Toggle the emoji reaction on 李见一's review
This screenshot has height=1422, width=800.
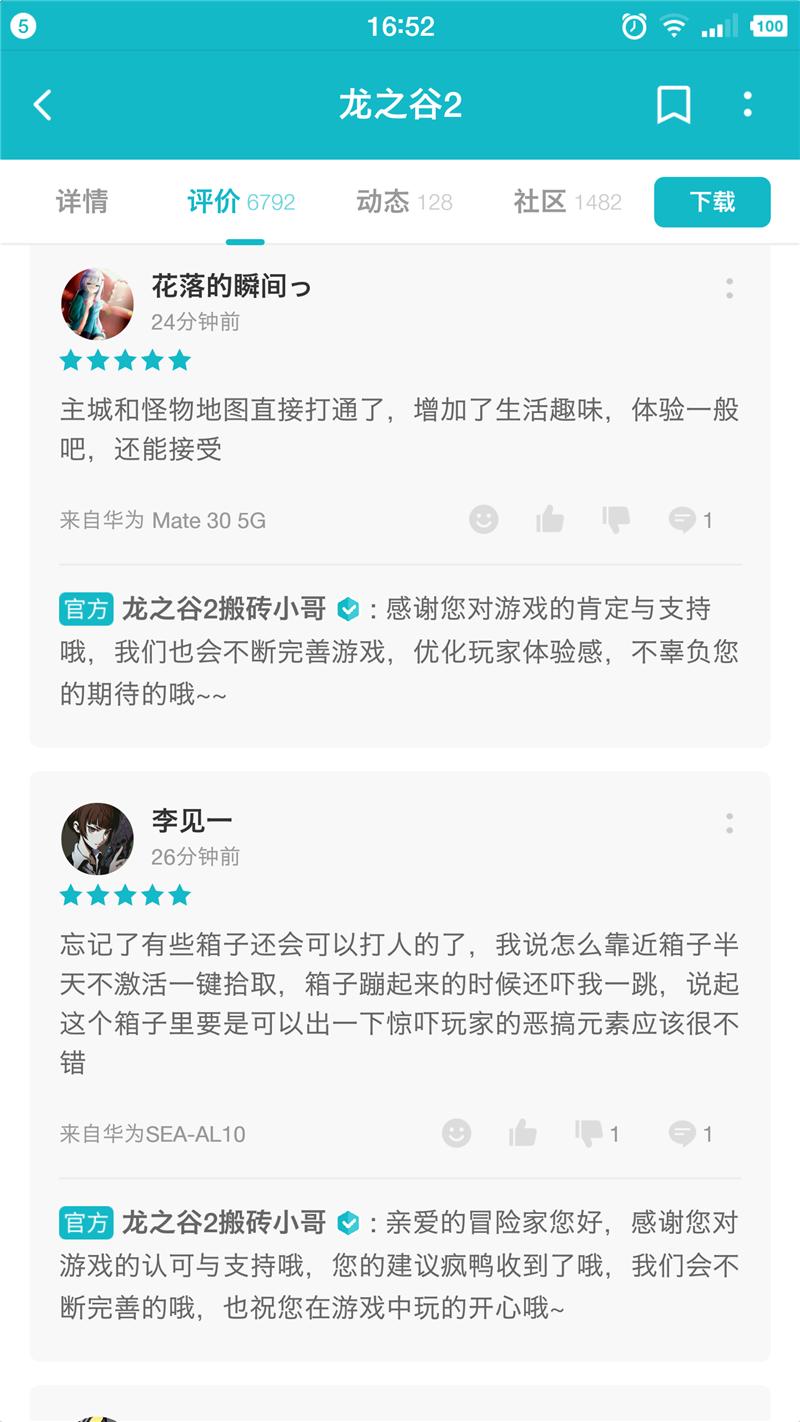(456, 1133)
